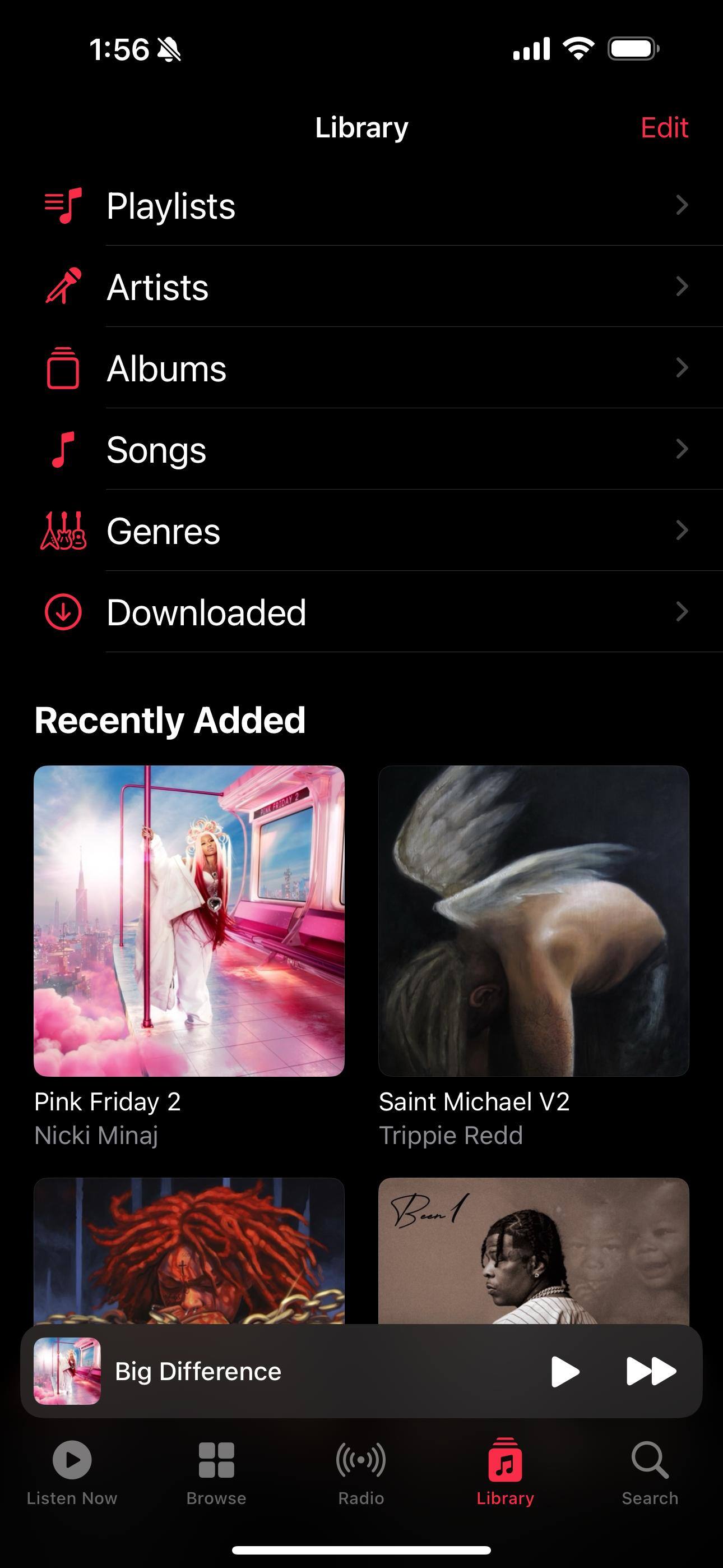Open the Playlists section
Viewport: 723px width, 1568px height.
click(x=365, y=206)
